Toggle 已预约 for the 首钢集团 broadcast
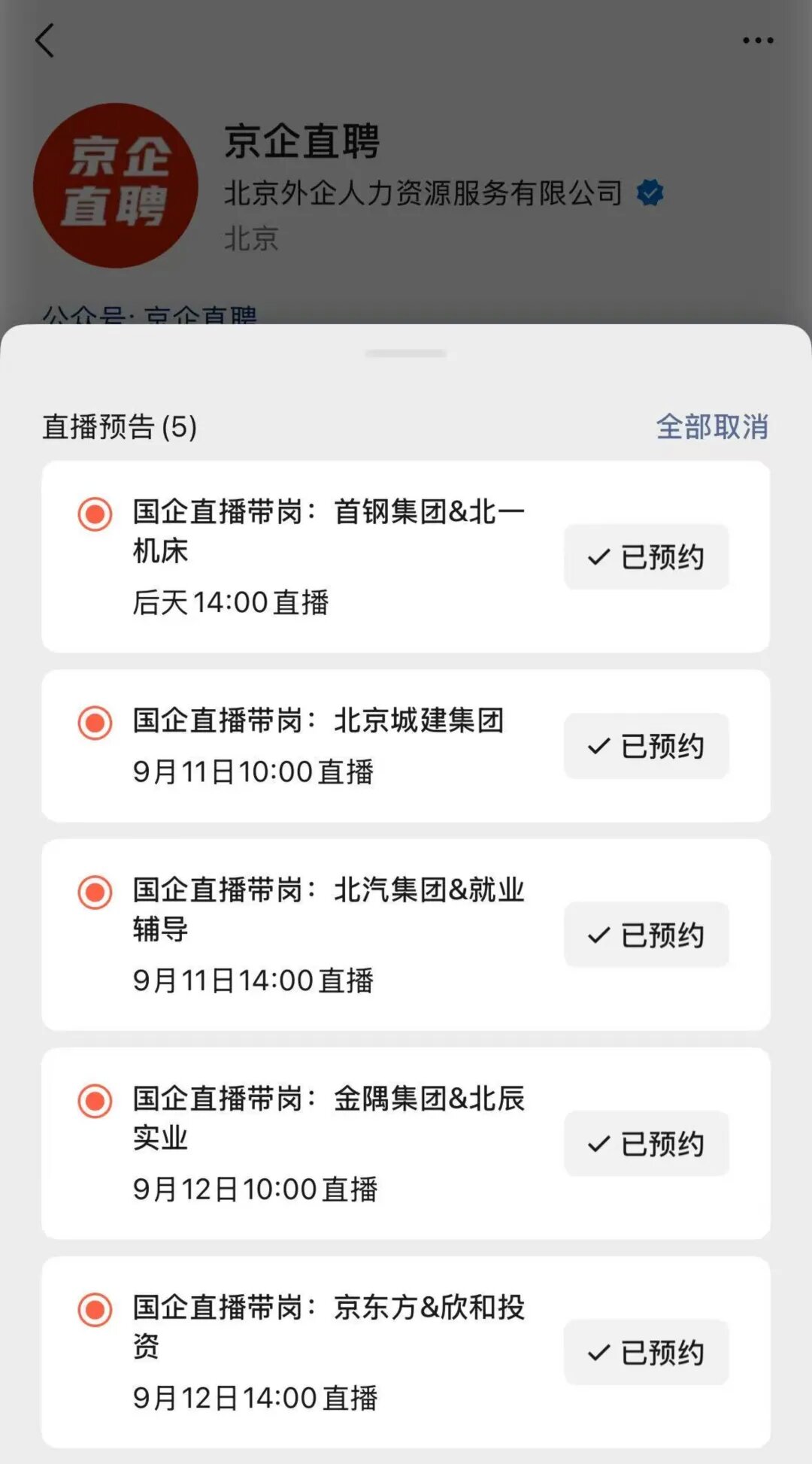812x1464 pixels. click(x=646, y=556)
